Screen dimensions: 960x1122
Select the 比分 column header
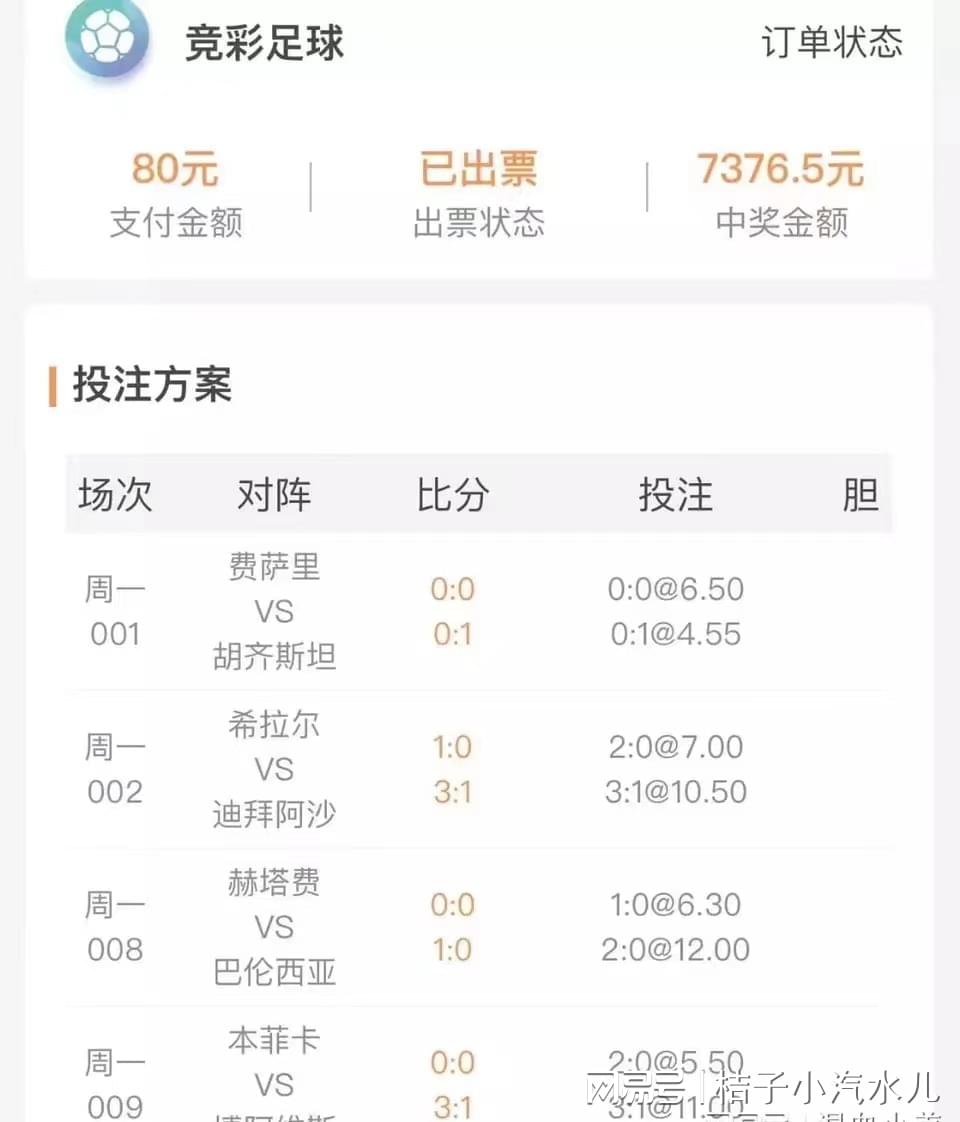pyautogui.click(x=452, y=494)
